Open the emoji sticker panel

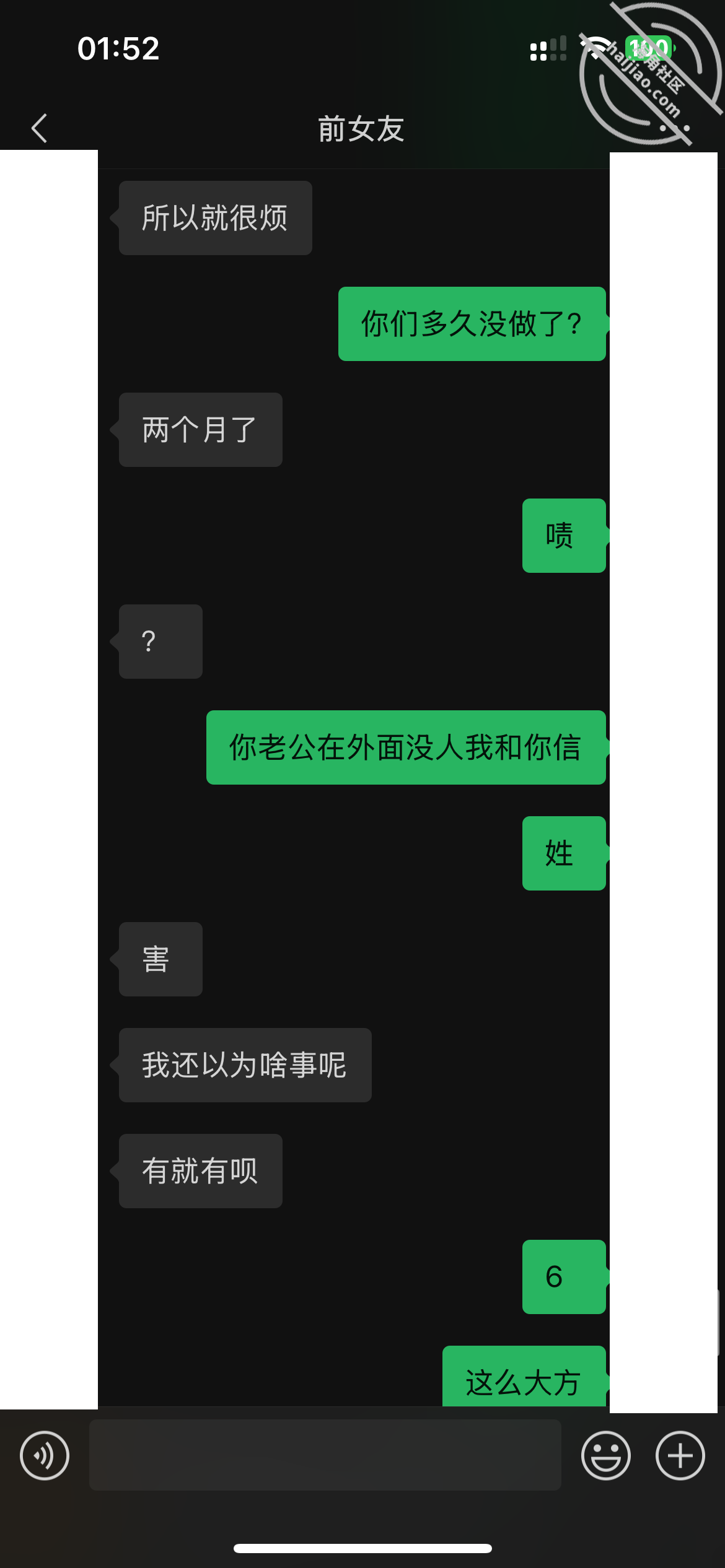(606, 1455)
